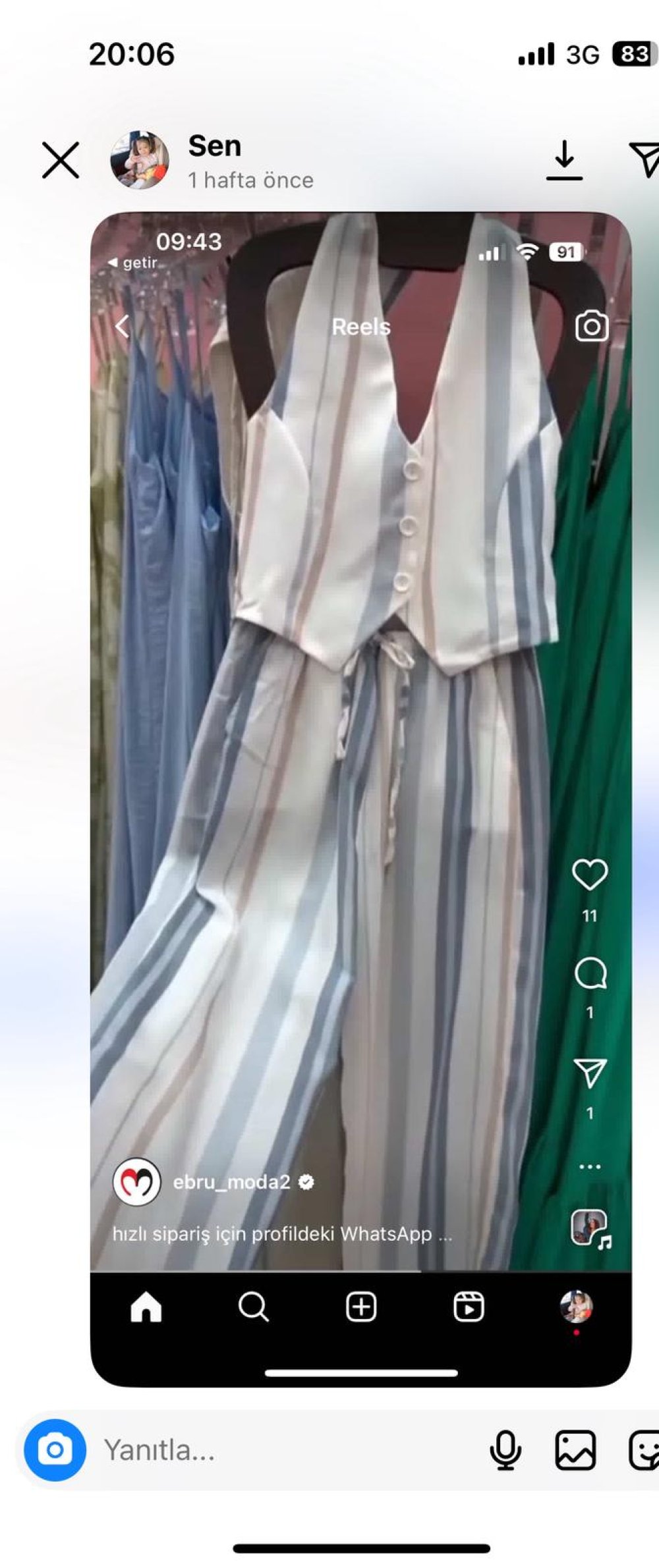The width and height of the screenshot is (659, 1568).
Task: Open the sticker picker
Action: [645, 1450]
